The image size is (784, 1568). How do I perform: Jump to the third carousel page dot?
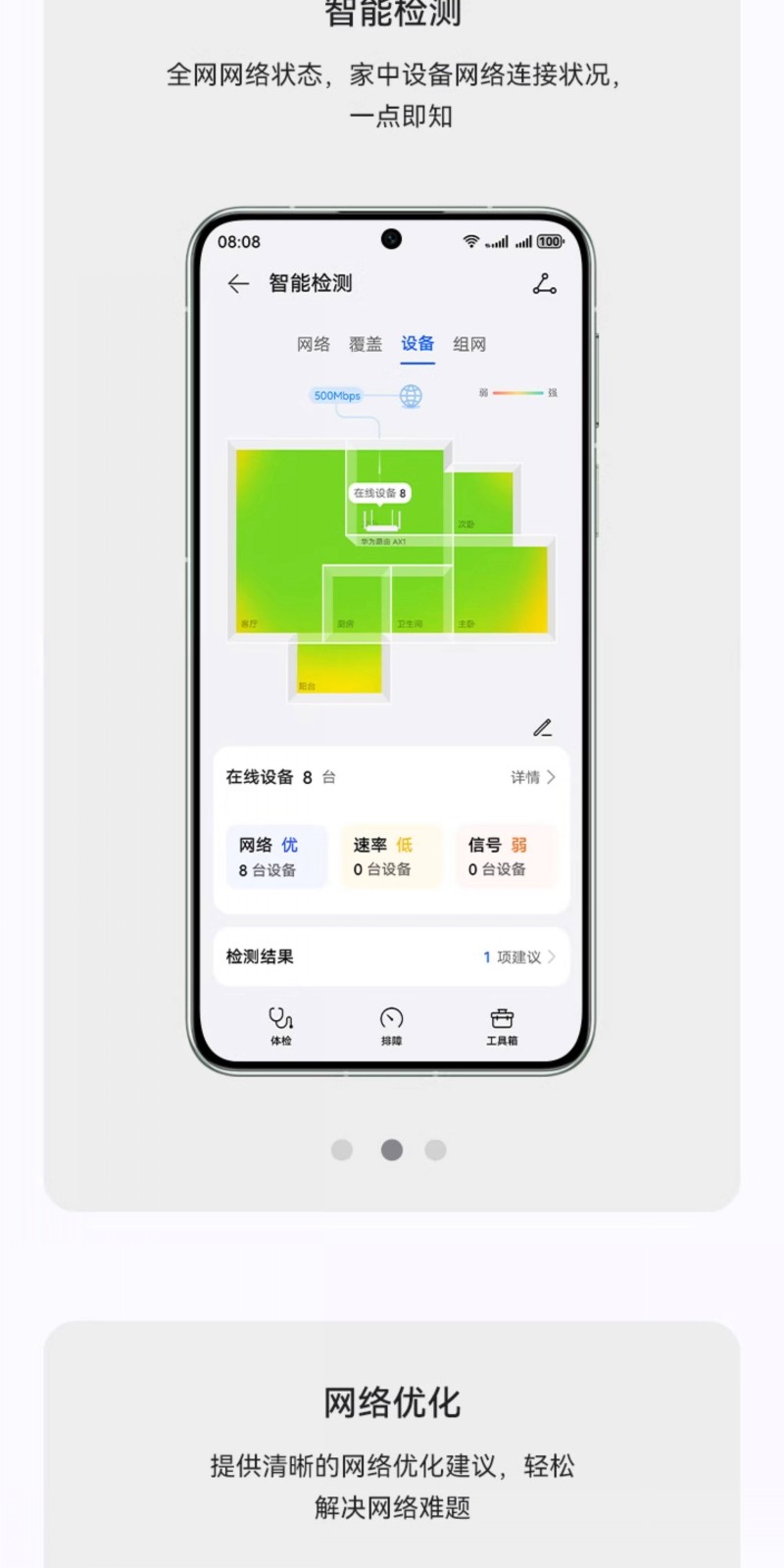pyautogui.click(x=436, y=1150)
